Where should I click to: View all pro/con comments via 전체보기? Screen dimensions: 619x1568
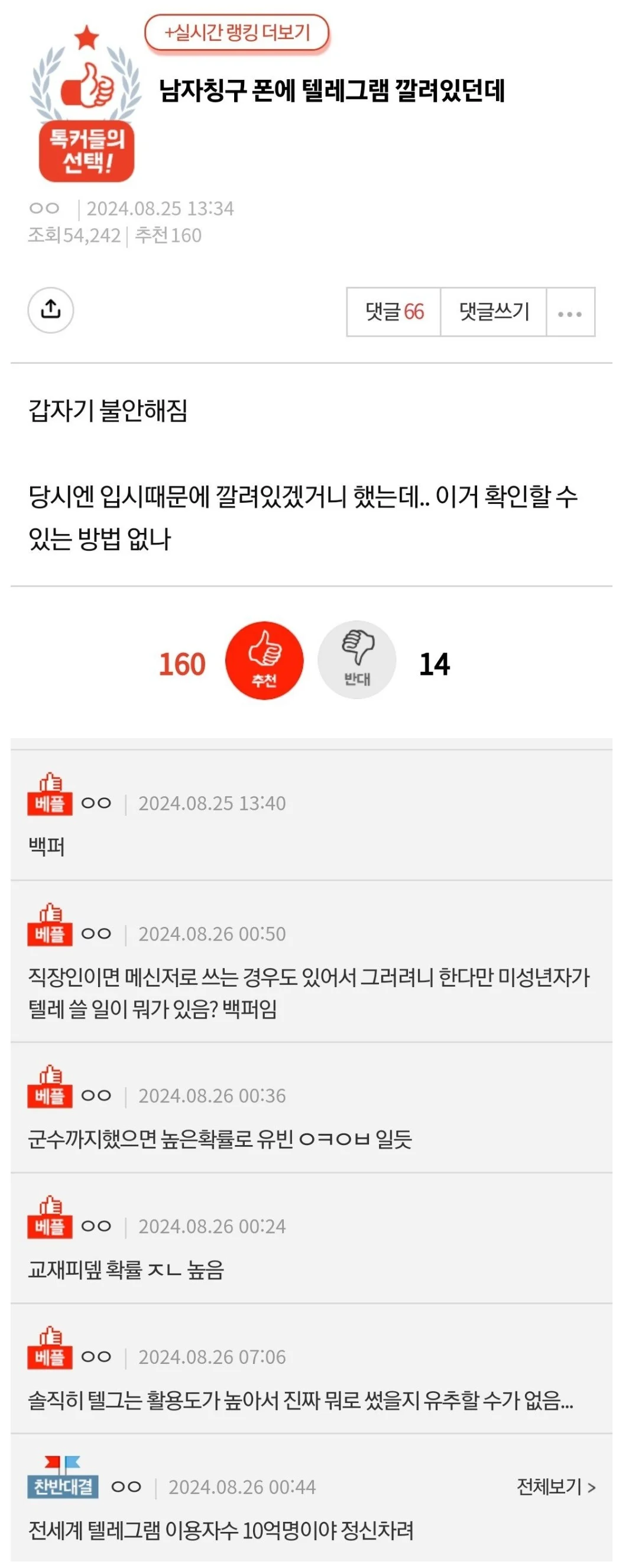coord(555,1486)
